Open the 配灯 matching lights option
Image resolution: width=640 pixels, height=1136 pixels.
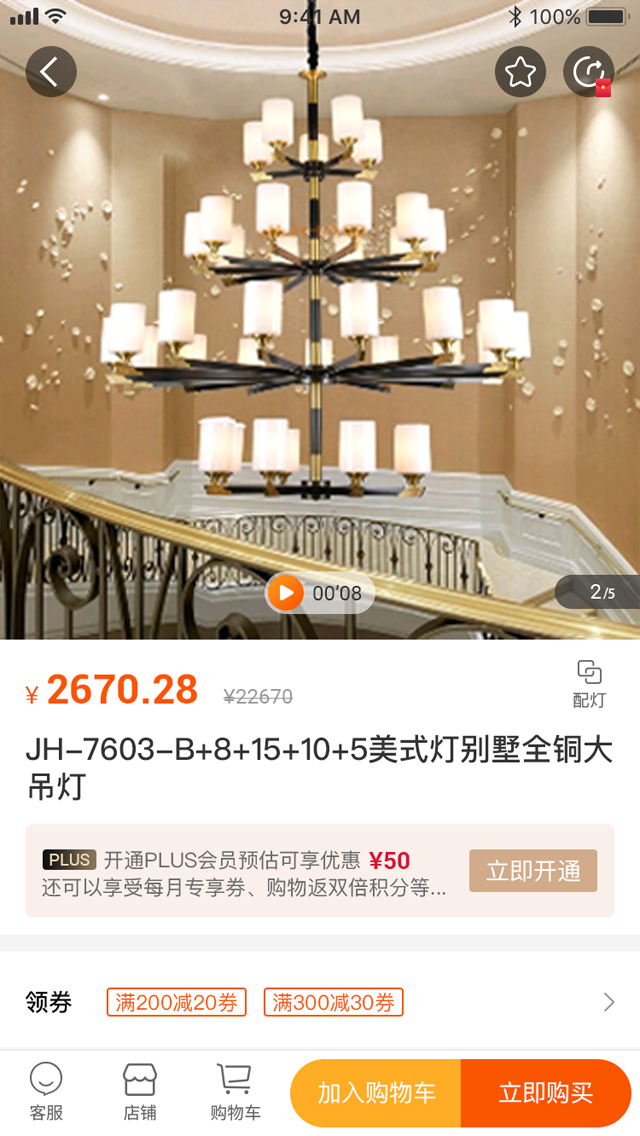click(589, 684)
